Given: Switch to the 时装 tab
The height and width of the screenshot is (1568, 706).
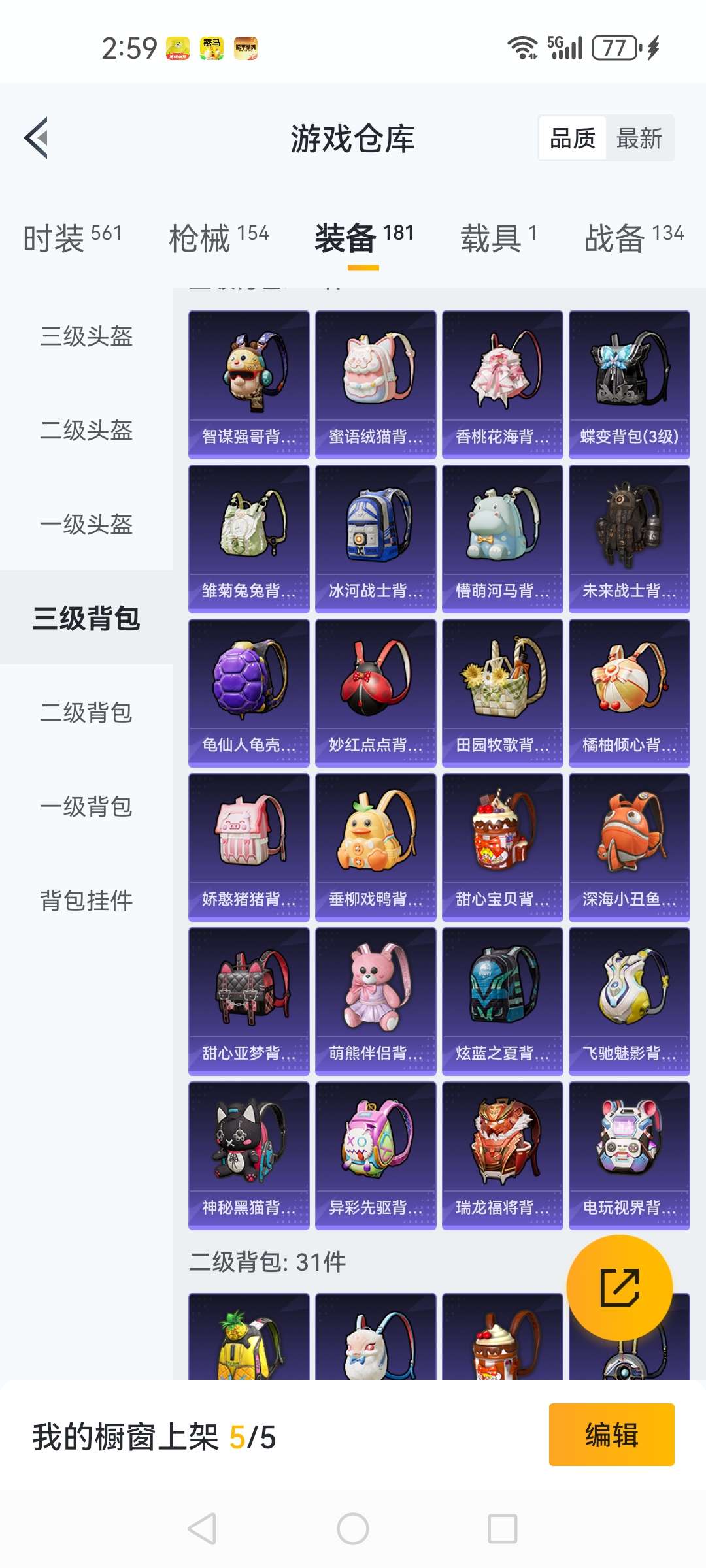Looking at the screenshot, I should pyautogui.click(x=73, y=237).
